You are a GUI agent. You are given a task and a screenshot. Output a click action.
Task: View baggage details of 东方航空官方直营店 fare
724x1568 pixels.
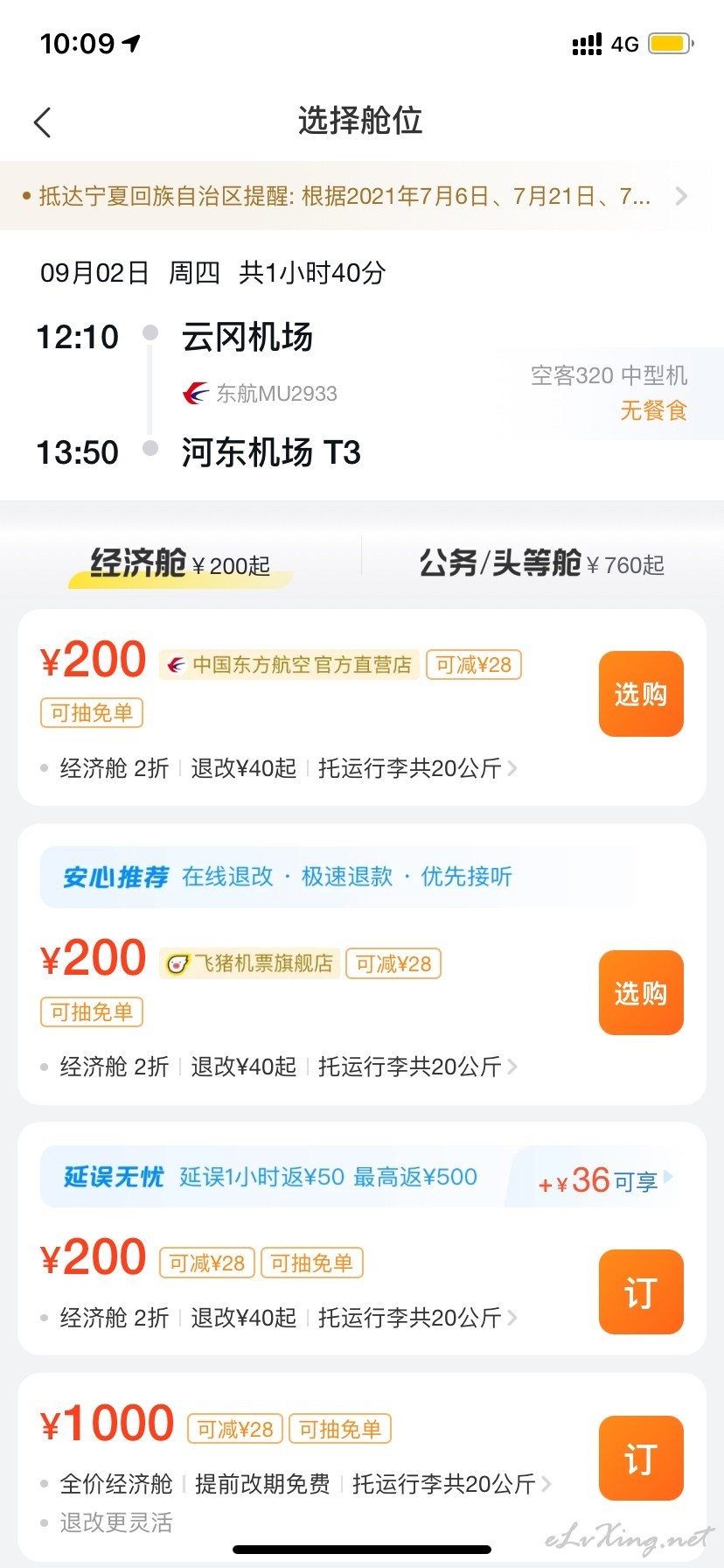pos(418,768)
